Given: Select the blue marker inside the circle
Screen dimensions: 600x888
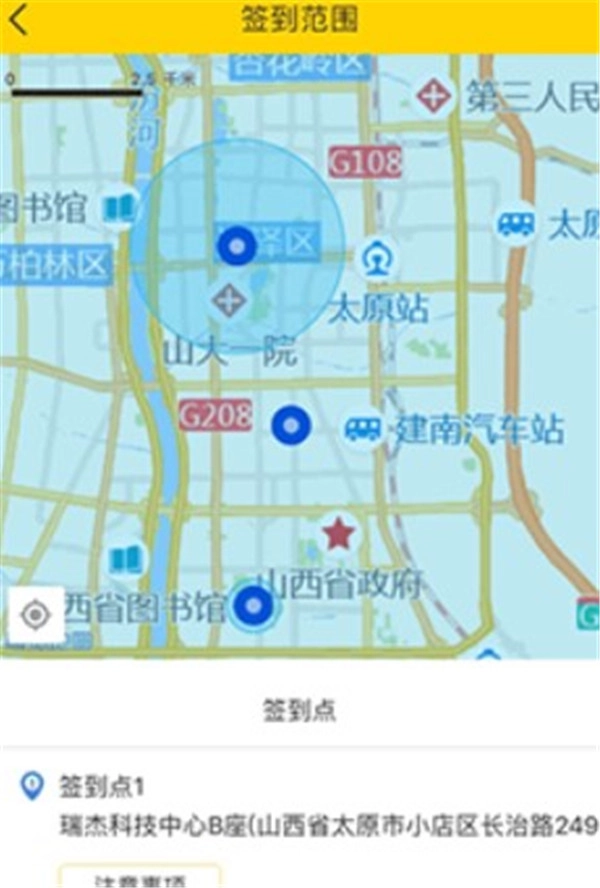Looking at the screenshot, I should pos(237,245).
